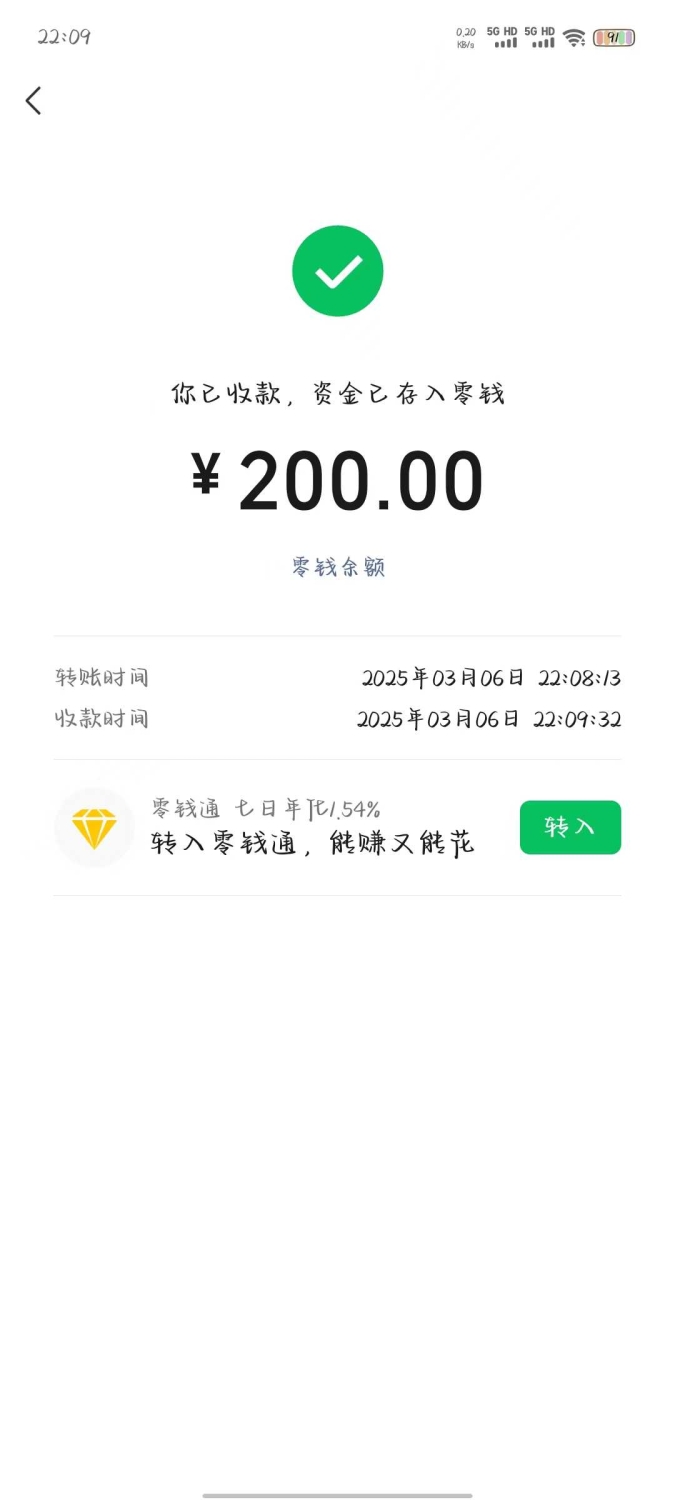Open the 零钱通 promotion row
Viewport: 675px width, 1500px height.
point(337,827)
